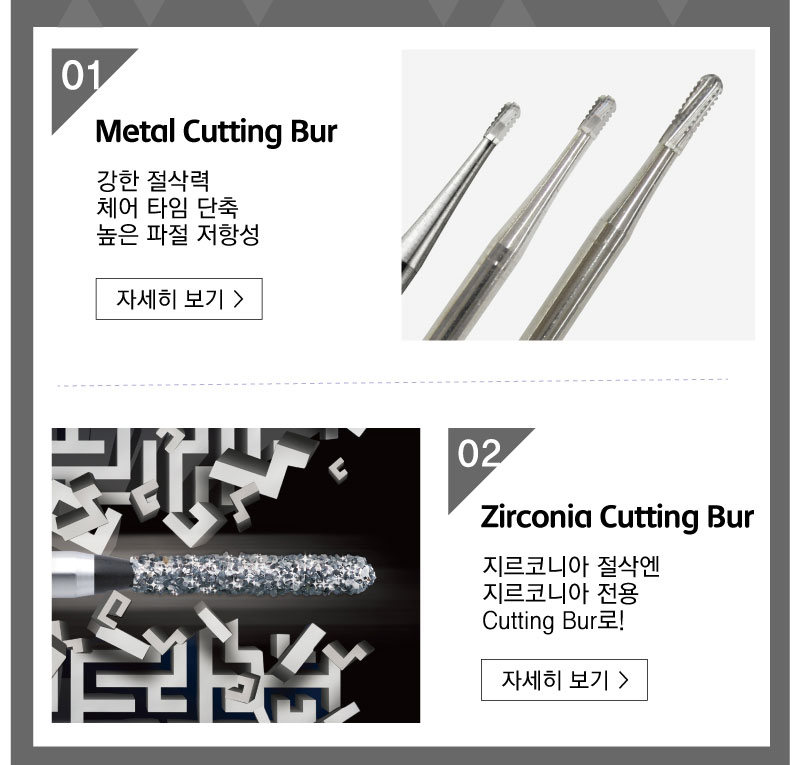Screen dimensions: 800x765
Task: Open details for Metal Cutting Bur
Action: (x=179, y=299)
